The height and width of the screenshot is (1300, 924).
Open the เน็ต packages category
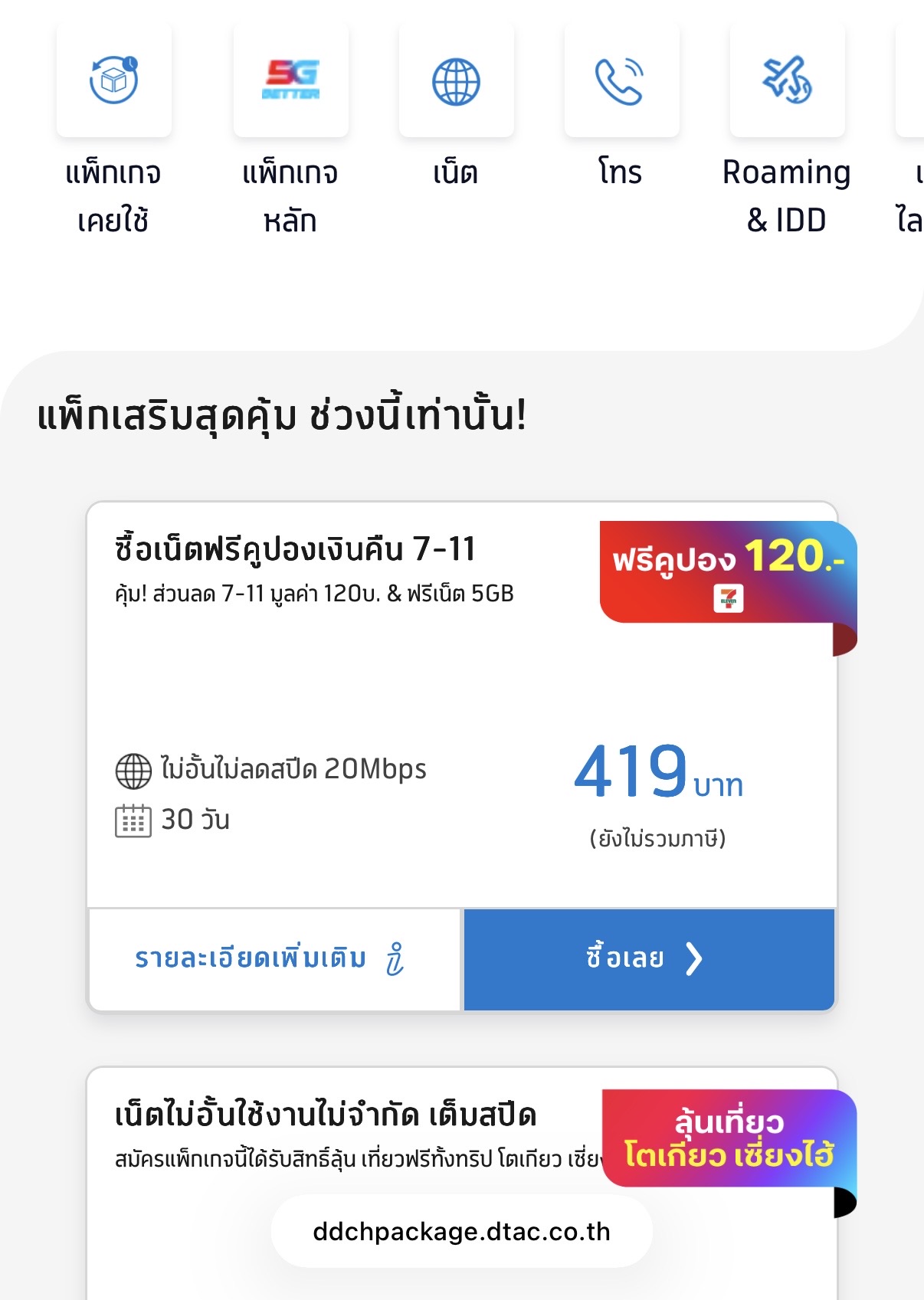coord(456,80)
